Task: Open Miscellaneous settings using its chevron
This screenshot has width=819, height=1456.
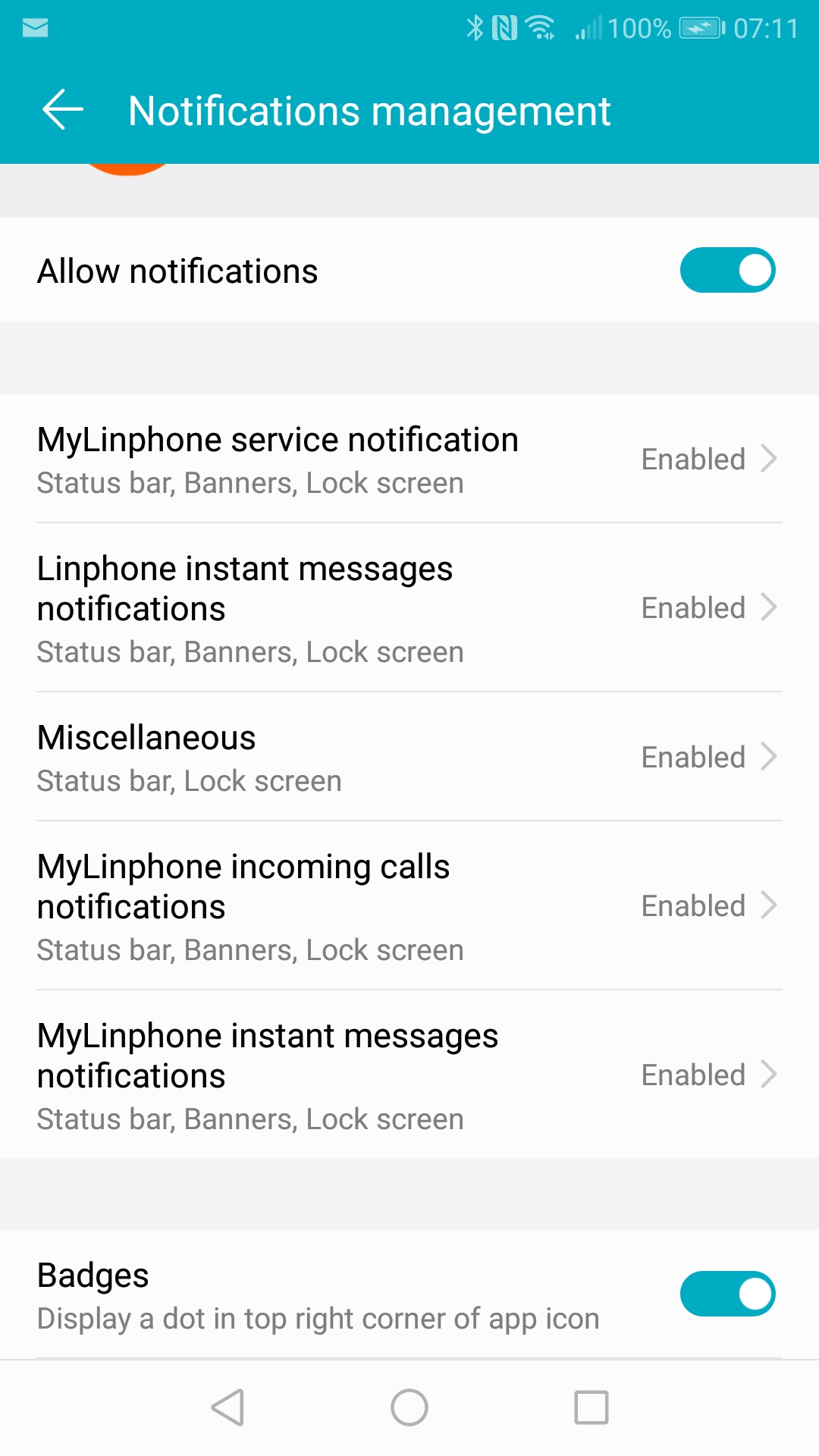Action: (769, 756)
